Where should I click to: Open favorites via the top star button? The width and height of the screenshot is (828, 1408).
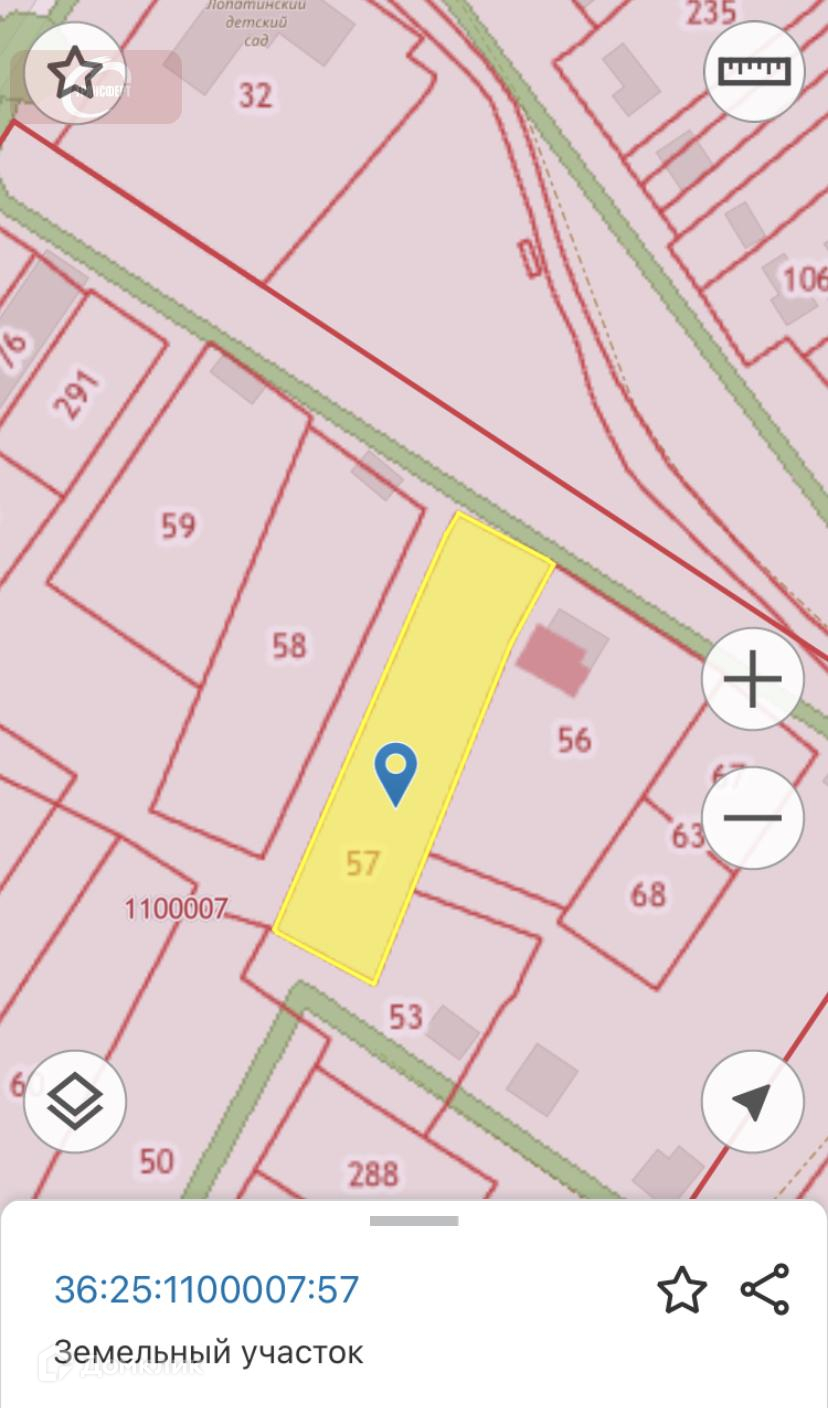point(75,73)
